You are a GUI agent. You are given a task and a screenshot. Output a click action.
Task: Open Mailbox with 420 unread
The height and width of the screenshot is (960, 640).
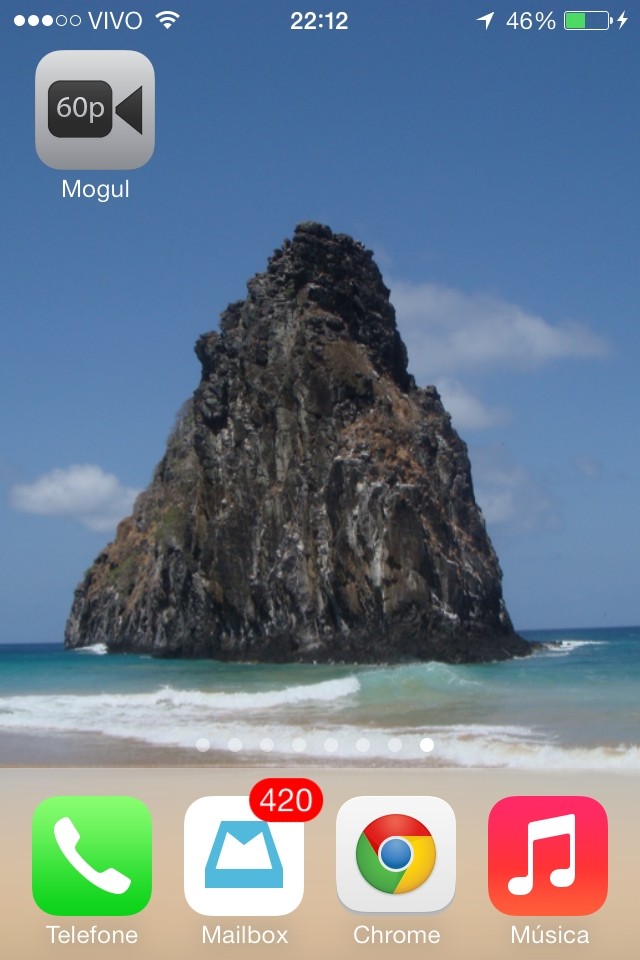(x=244, y=856)
